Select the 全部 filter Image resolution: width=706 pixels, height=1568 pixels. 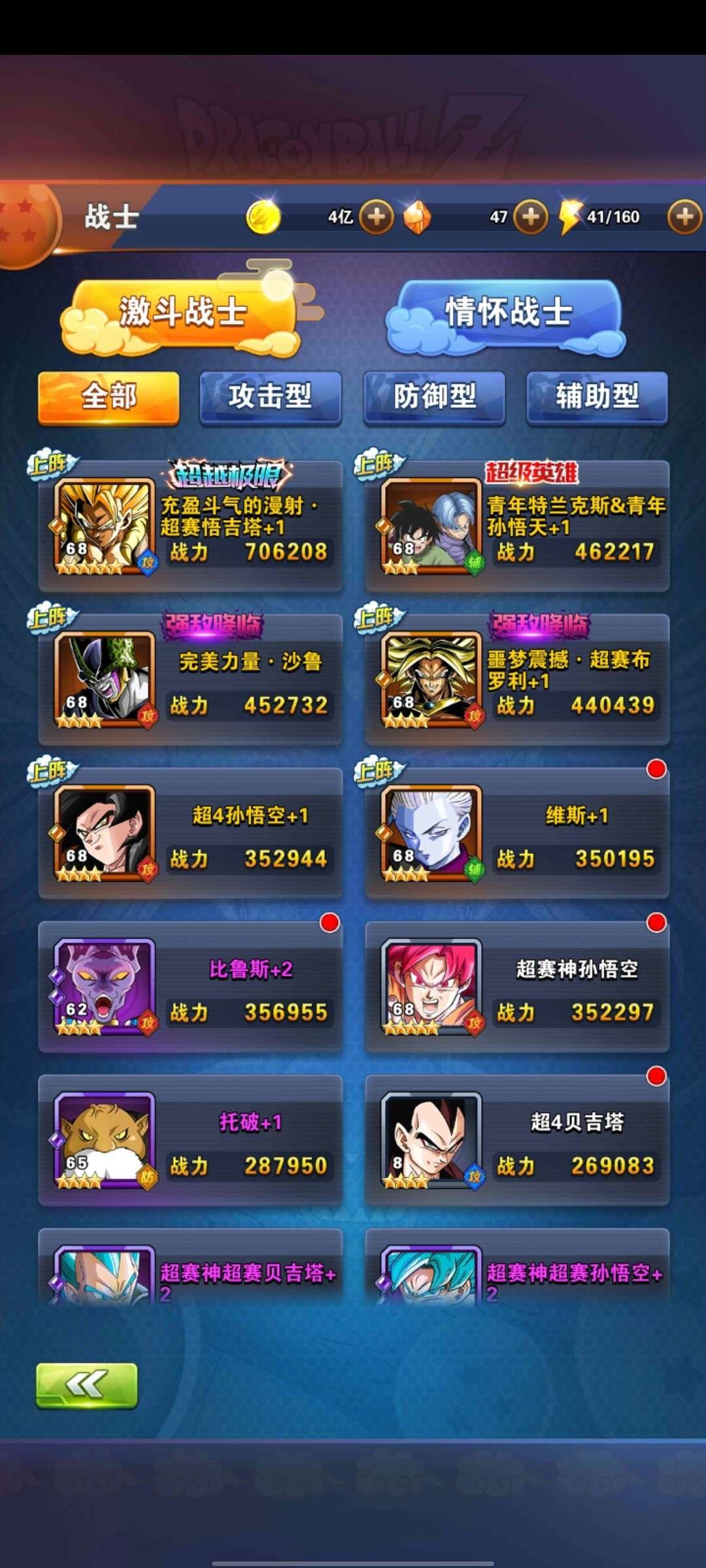pos(109,397)
